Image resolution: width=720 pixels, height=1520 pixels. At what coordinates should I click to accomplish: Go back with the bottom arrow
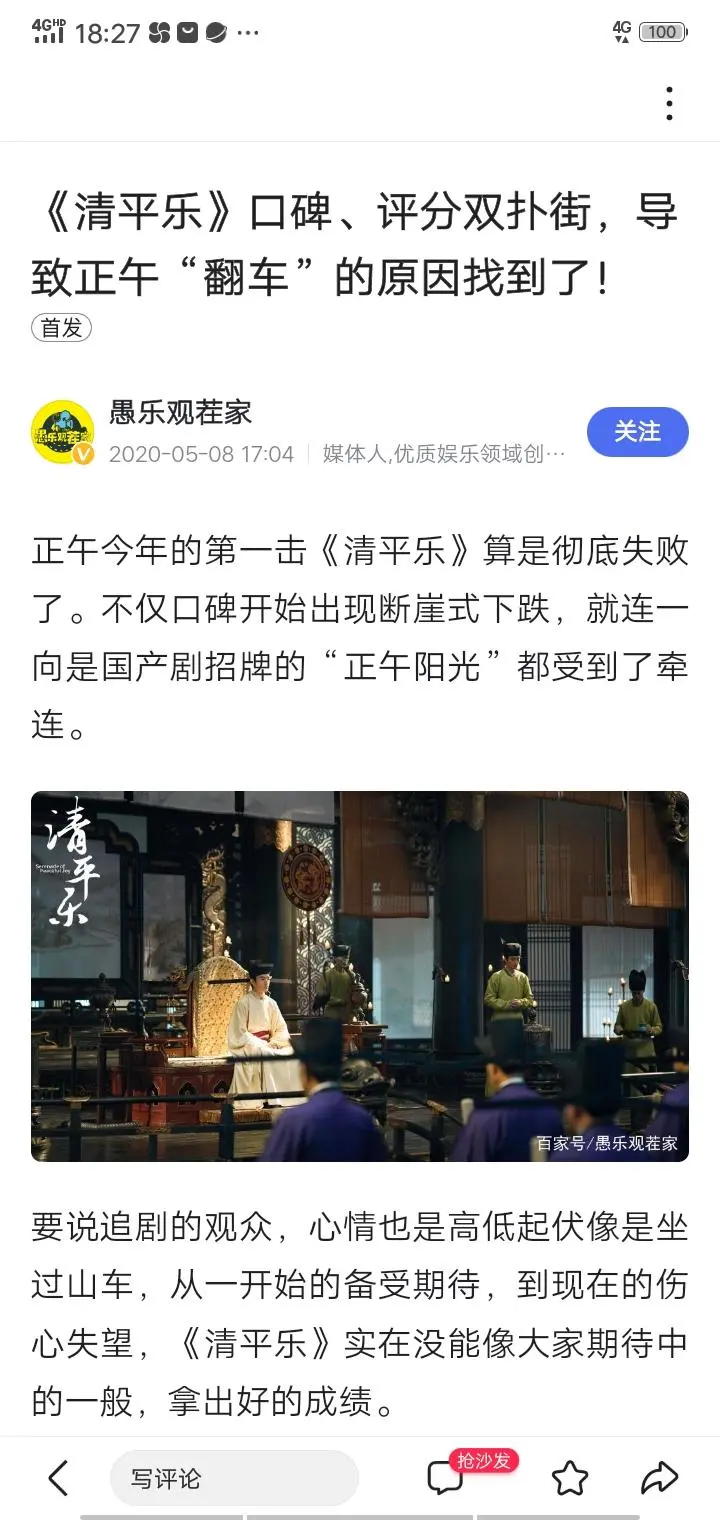[58, 1478]
